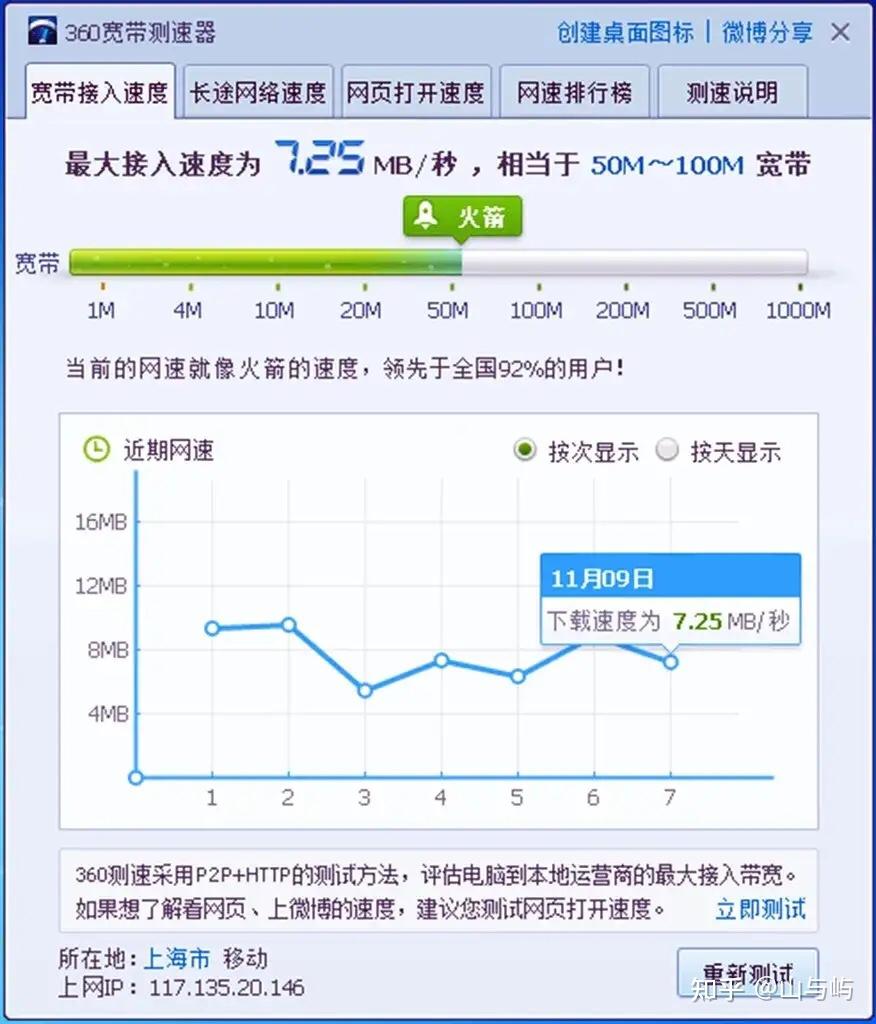Toggle display mode to daily view
This screenshot has height=1024, width=876.
pos(667,450)
